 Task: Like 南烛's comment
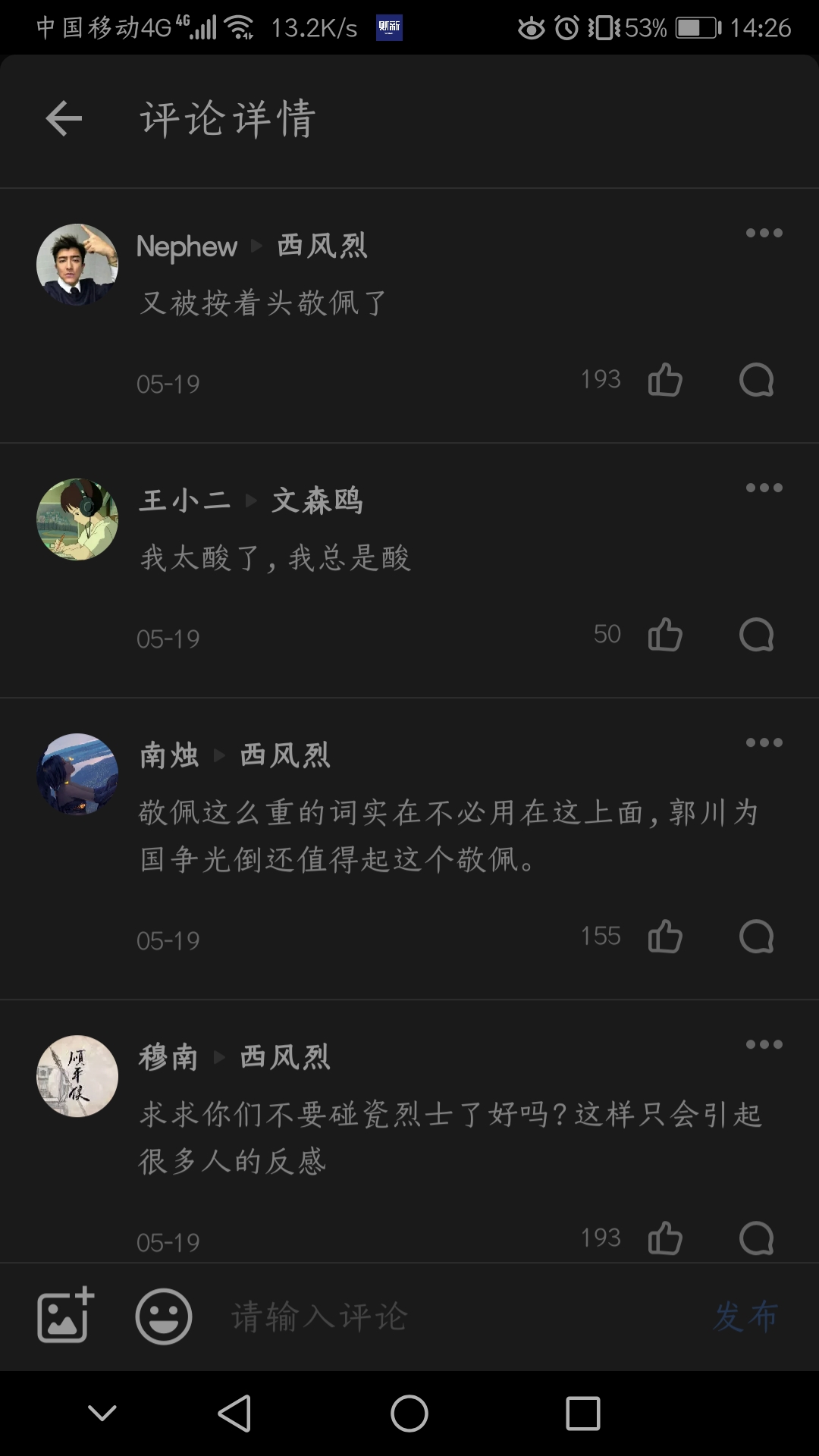665,937
